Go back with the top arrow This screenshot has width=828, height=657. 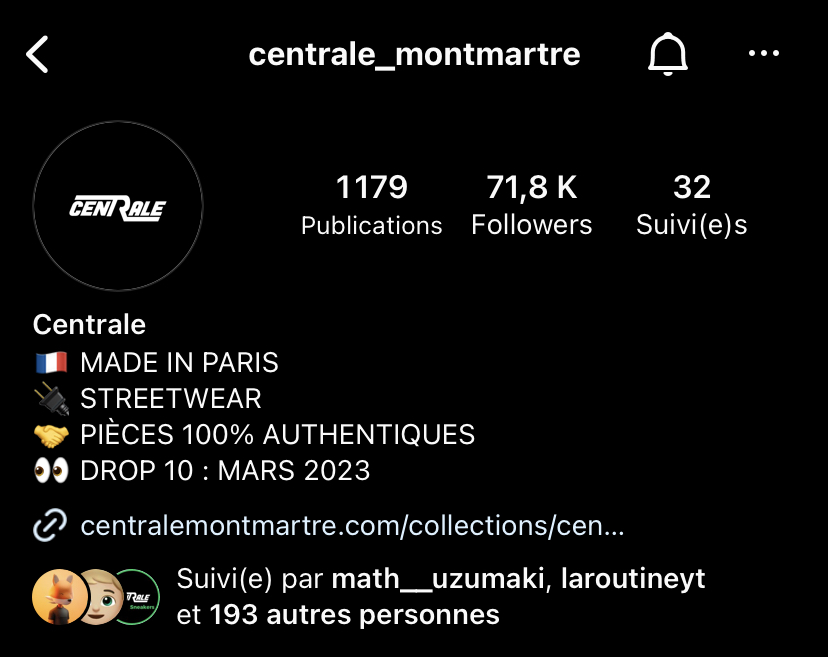click(x=37, y=54)
